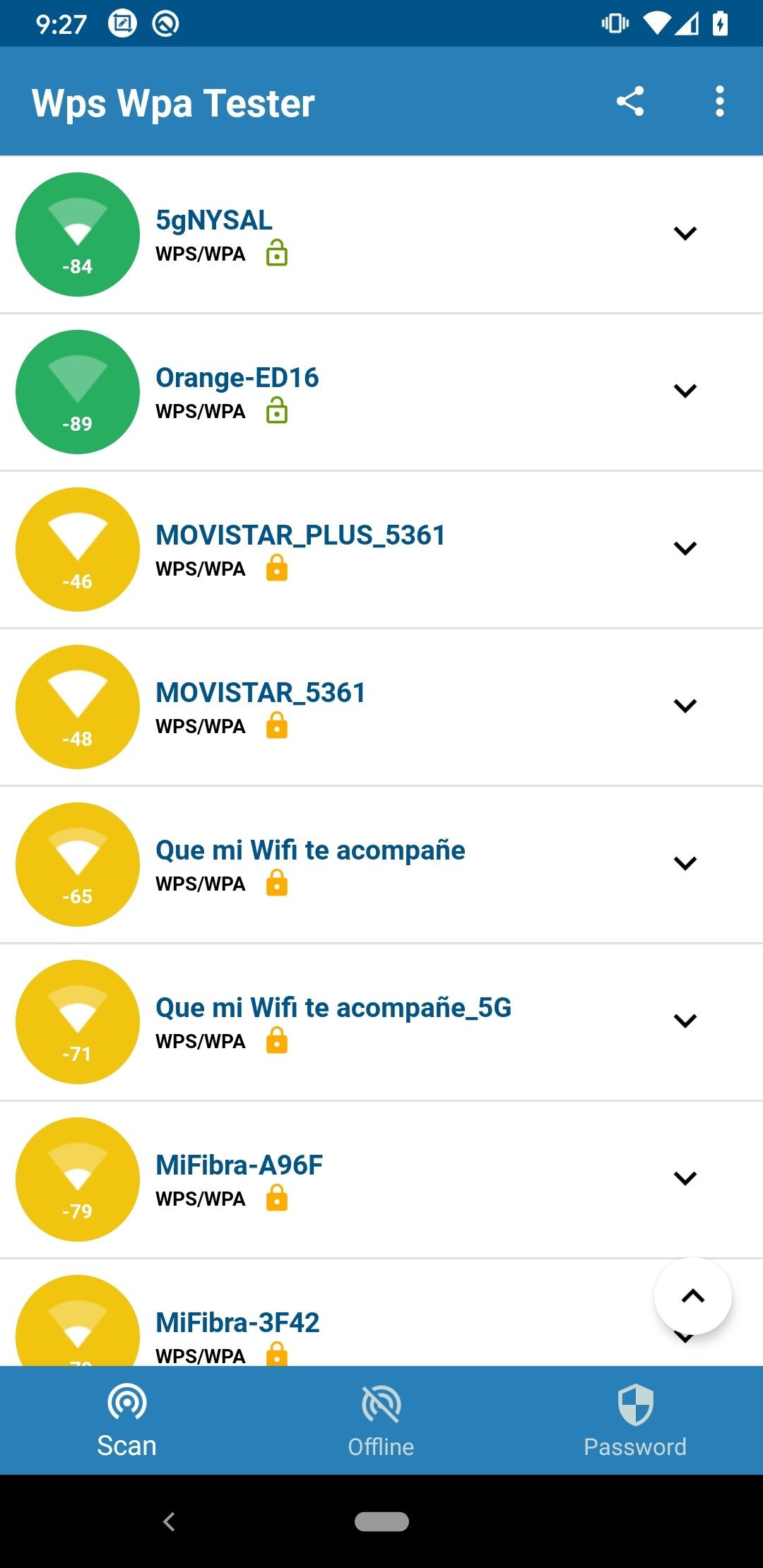Open Que mi Wifi te acompañe network
Image resolution: width=763 pixels, height=1568 pixels.
381,865
